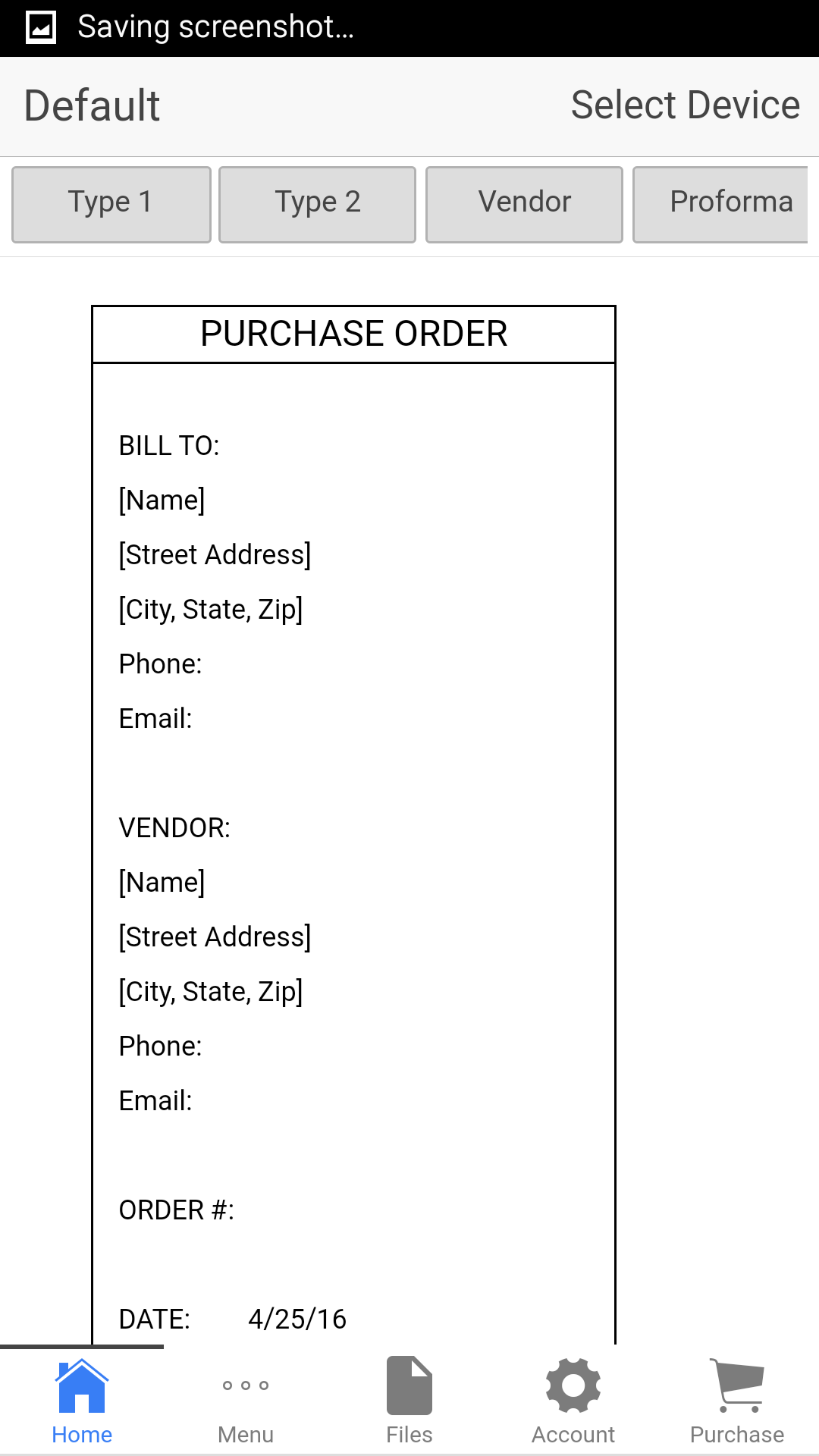This screenshot has height=1456, width=819.
Task: Open Select Device
Action: (684, 105)
